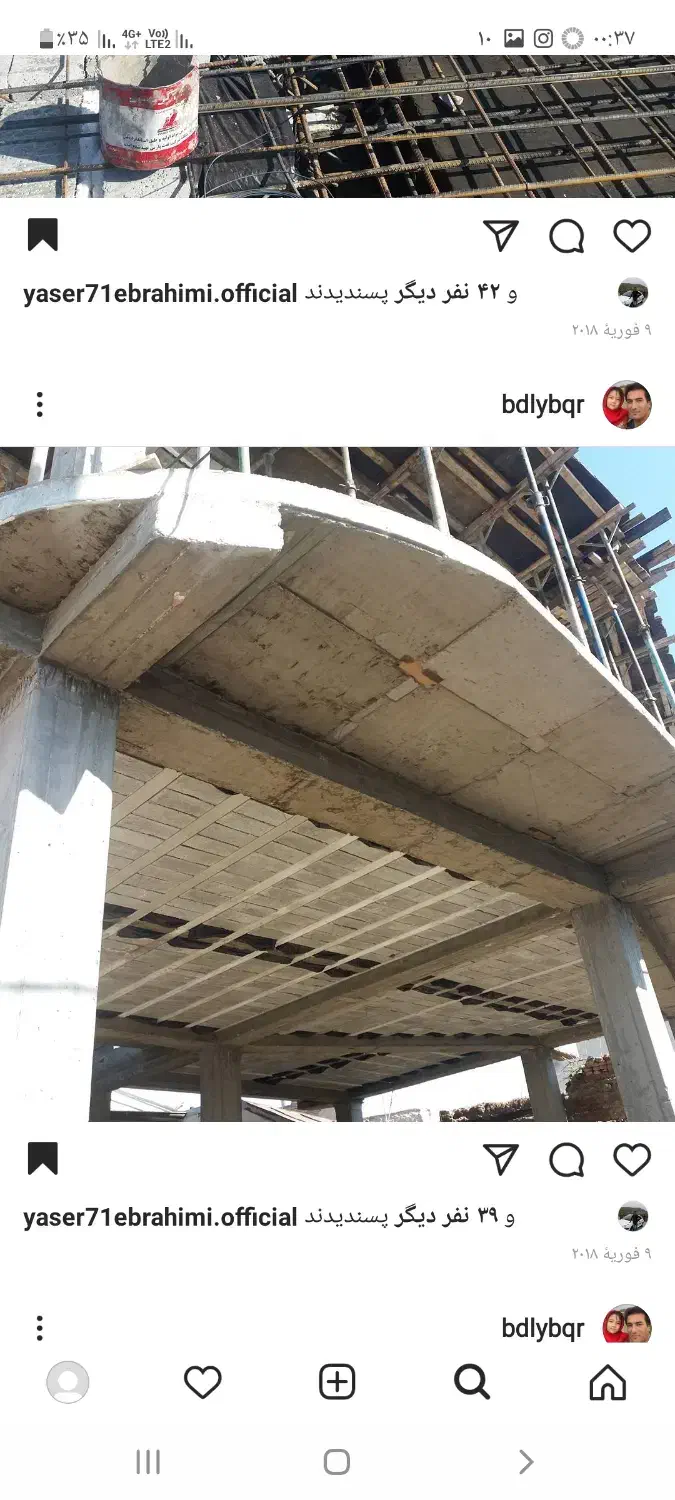Open bdlybqr profile from avatar above concrete photo
Image resolution: width=675 pixels, height=1500 pixels.
click(x=627, y=405)
